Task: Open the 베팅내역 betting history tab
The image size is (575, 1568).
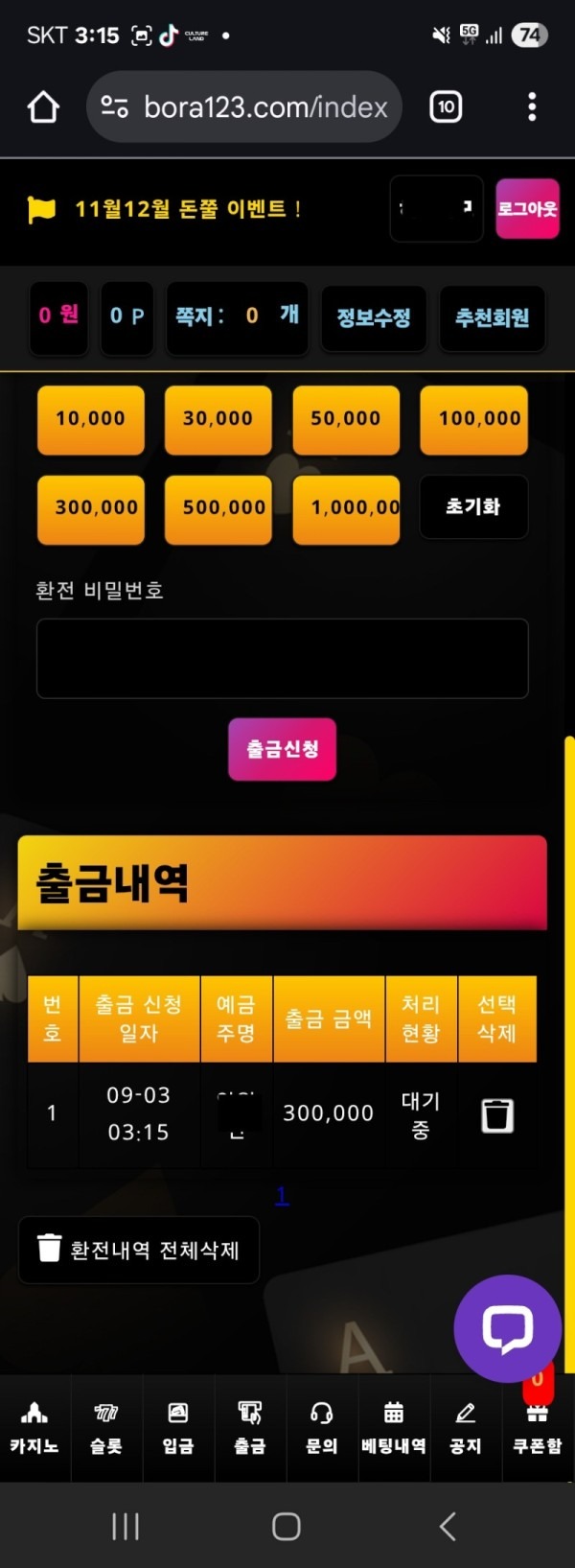Action: (393, 1428)
